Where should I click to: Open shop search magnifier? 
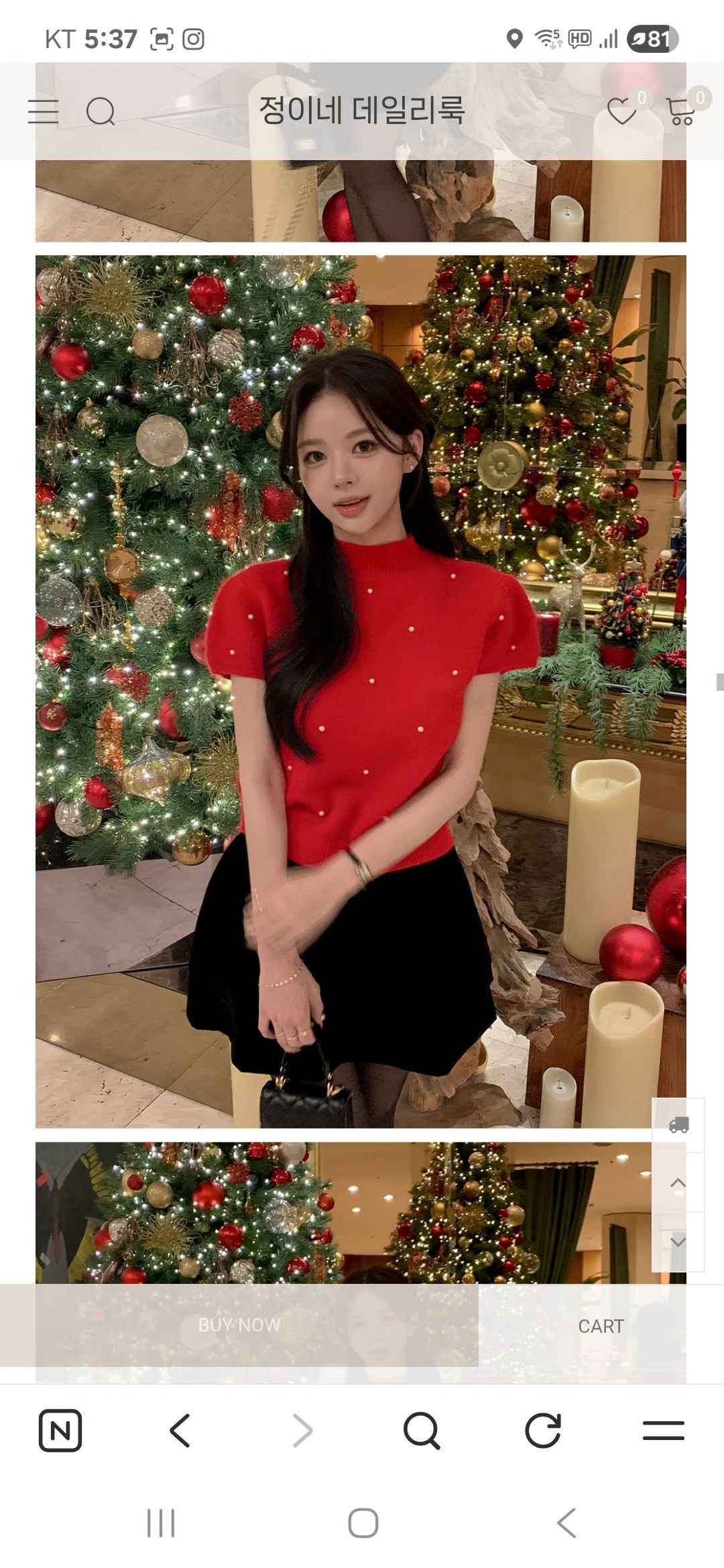click(101, 112)
